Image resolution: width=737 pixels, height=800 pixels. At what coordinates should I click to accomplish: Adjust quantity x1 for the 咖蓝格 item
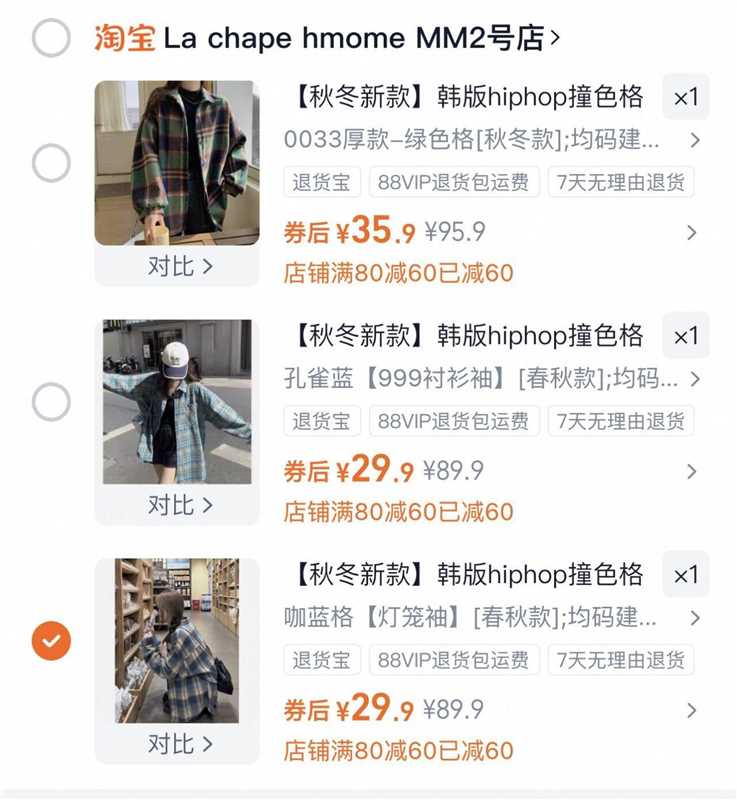[x=686, y=575]
